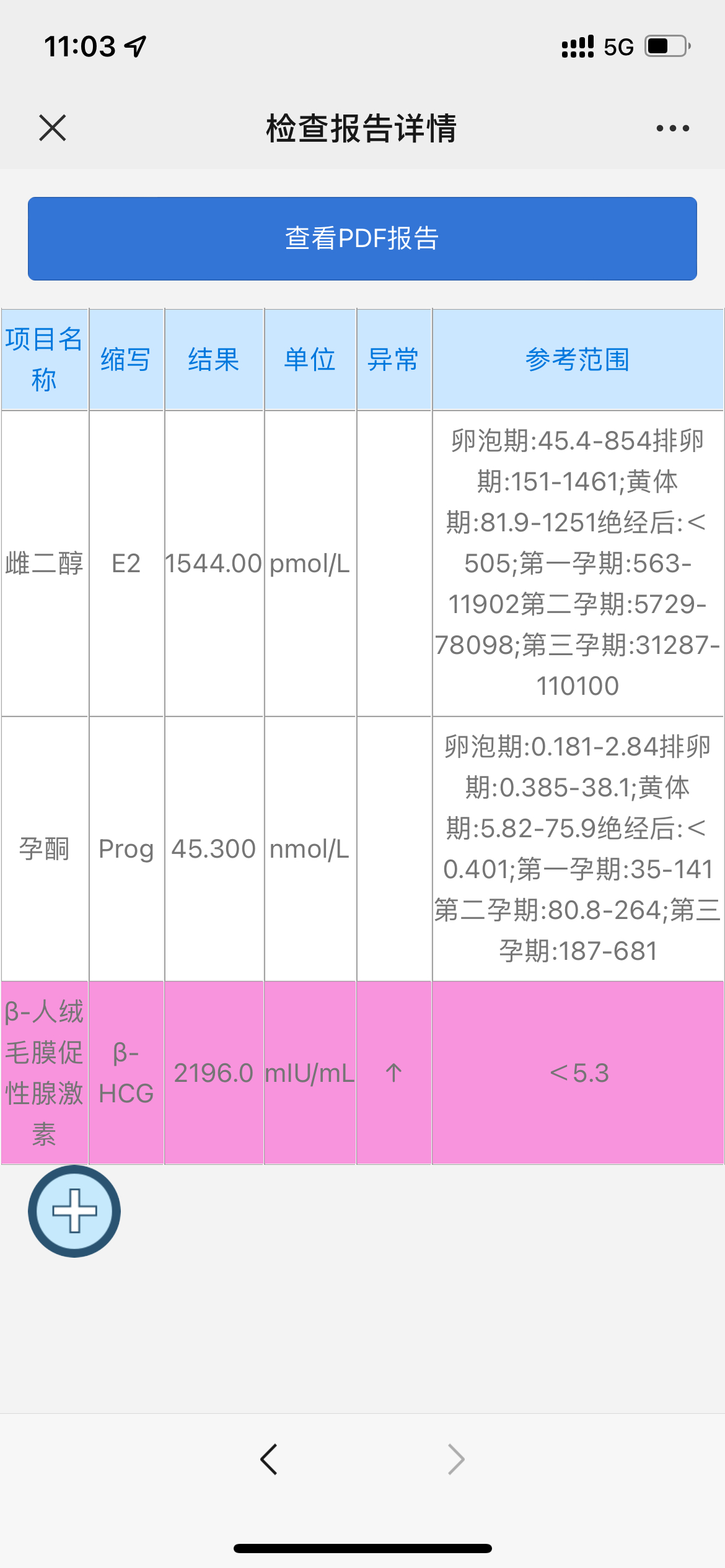Close the report details page

[x=52, y=128]
